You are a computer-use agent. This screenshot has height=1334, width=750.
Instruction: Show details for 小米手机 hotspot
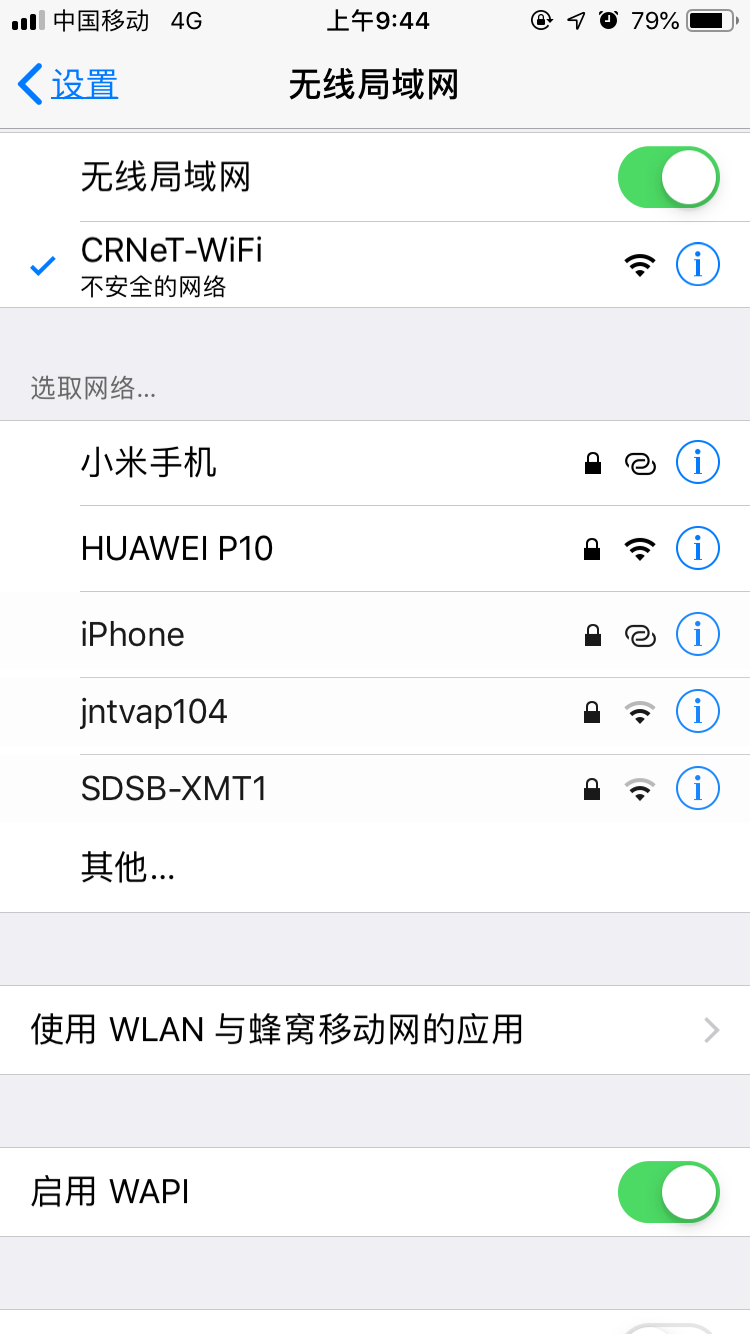698,463
